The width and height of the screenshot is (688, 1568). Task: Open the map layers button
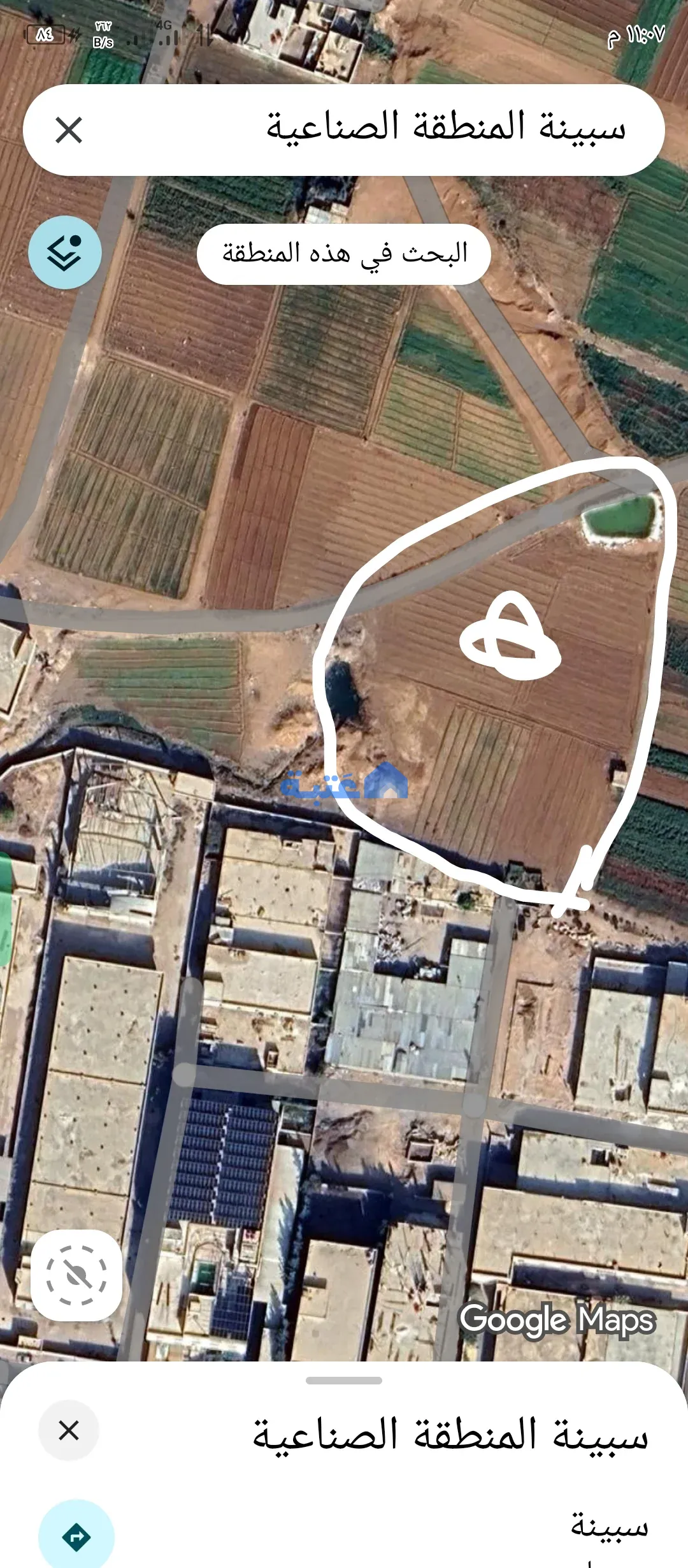pos(65,252)
